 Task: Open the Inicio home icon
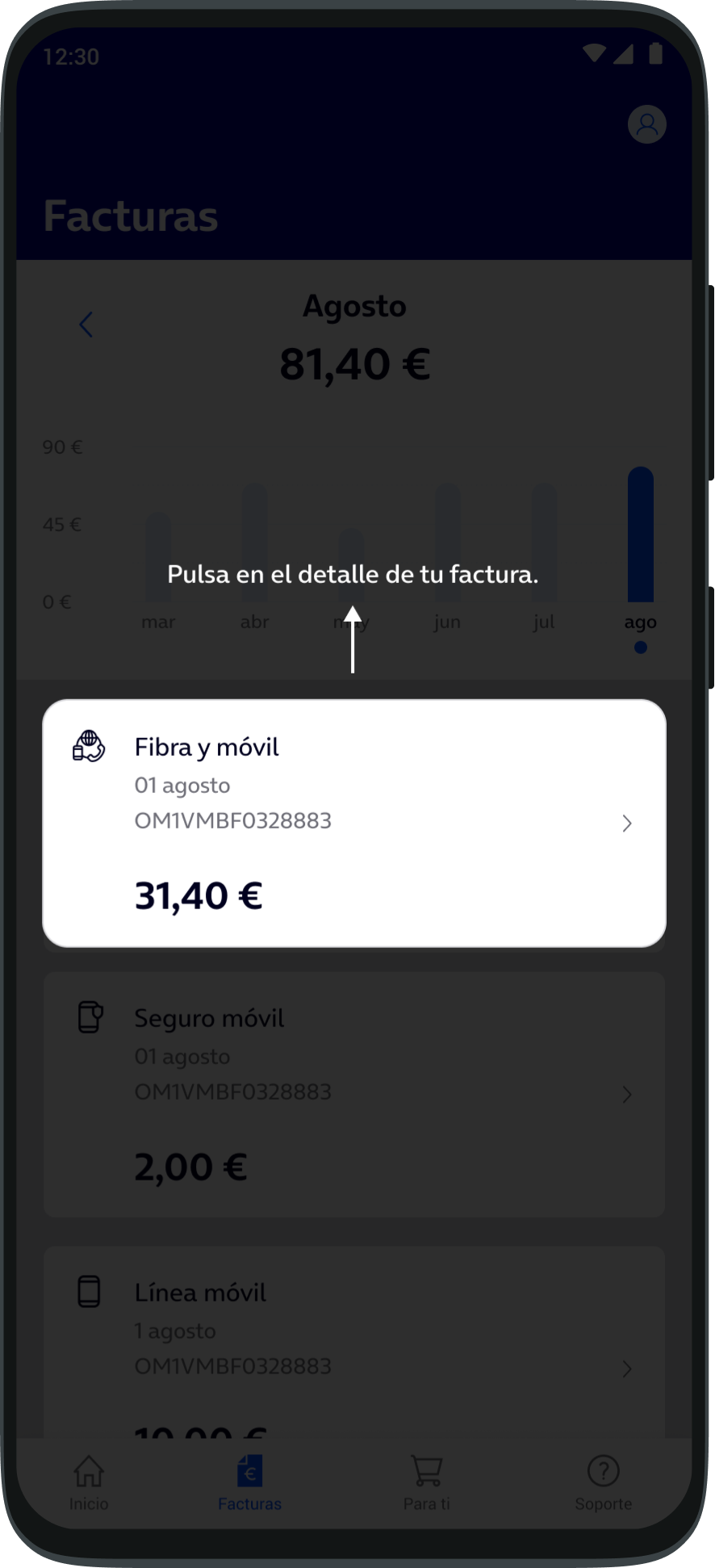click(89, 1471)
